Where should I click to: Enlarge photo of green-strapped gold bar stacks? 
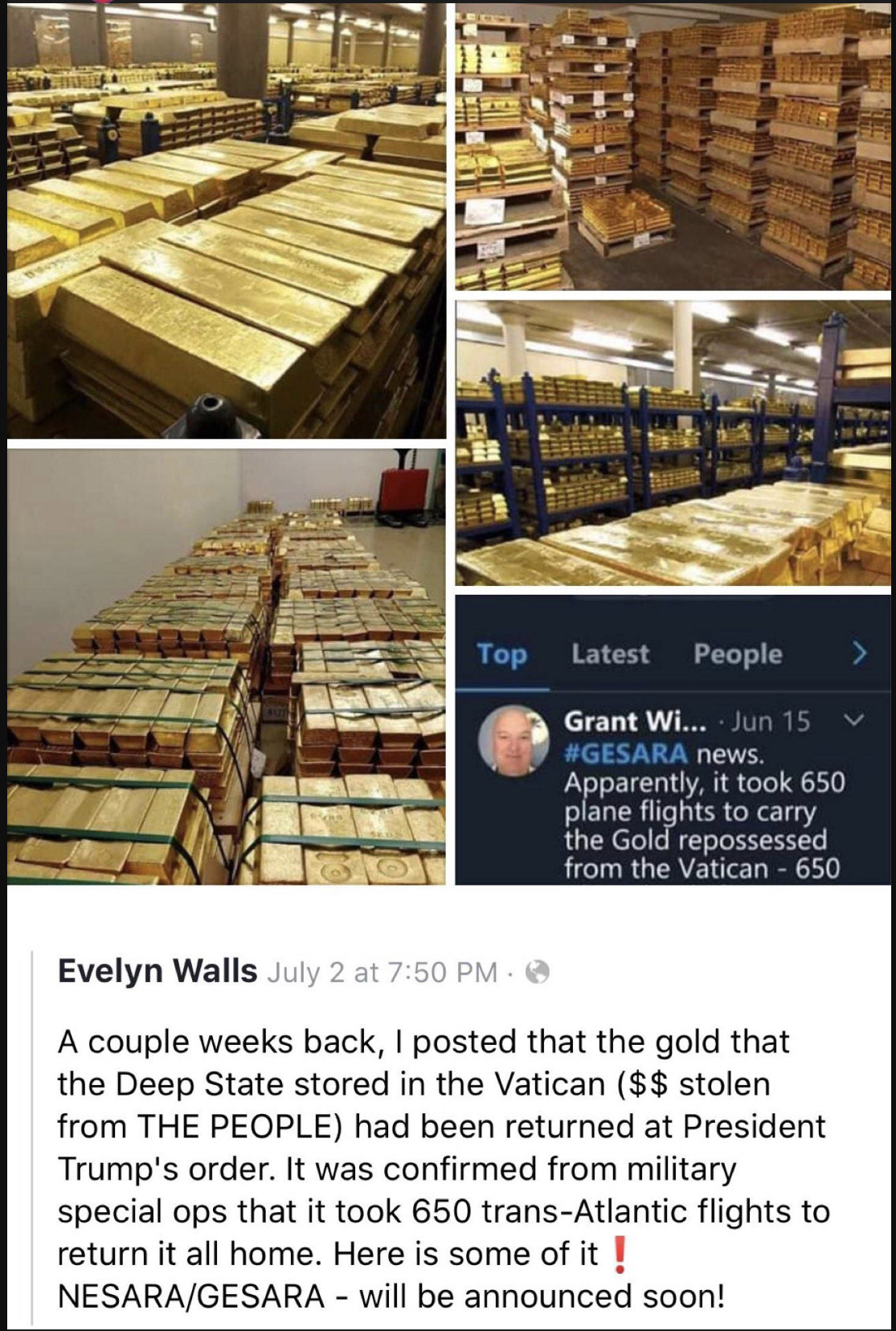[x=226, y=667]
